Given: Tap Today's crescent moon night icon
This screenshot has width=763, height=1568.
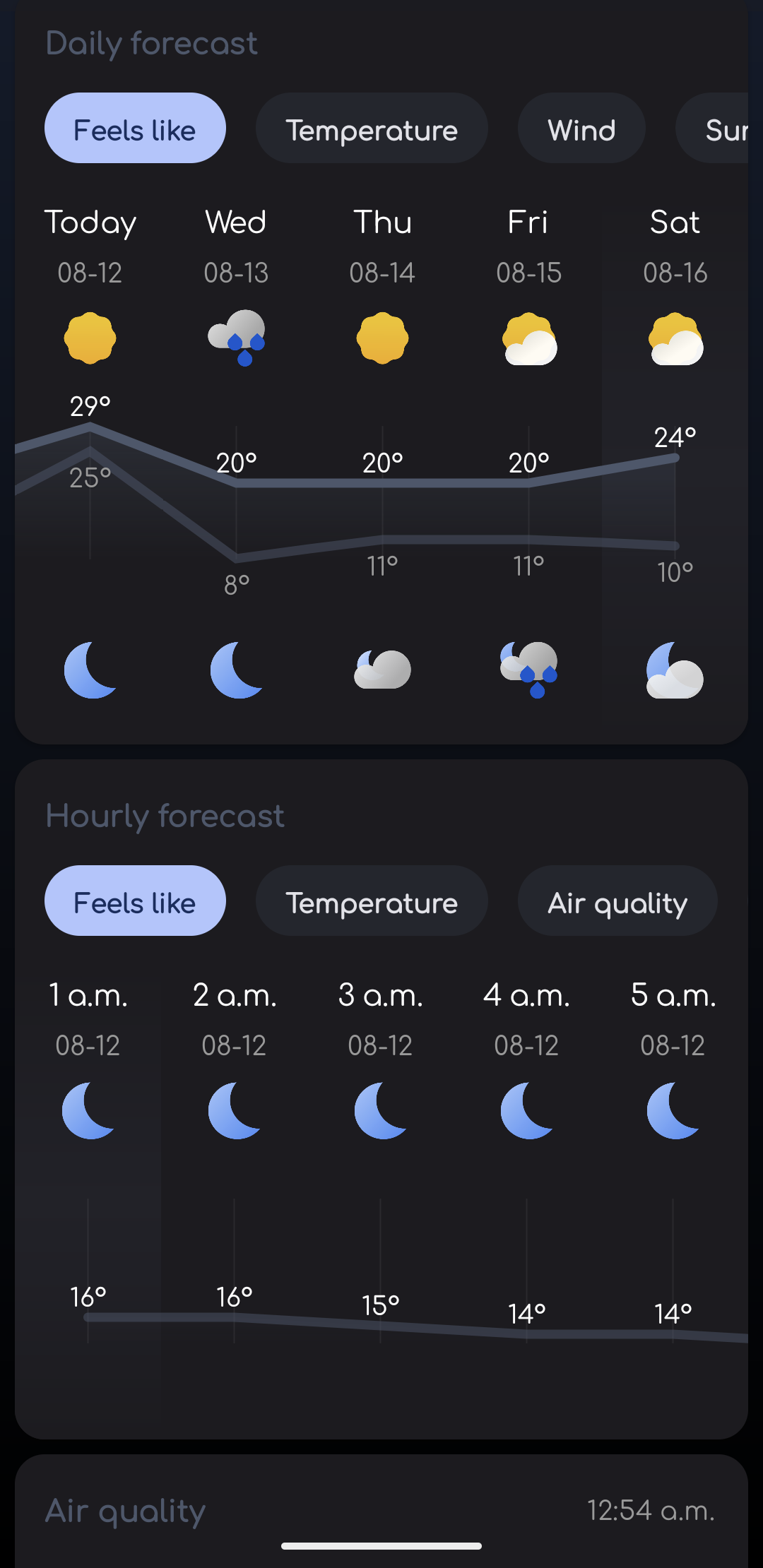Looking at the screenshot, I should [92, 670].
